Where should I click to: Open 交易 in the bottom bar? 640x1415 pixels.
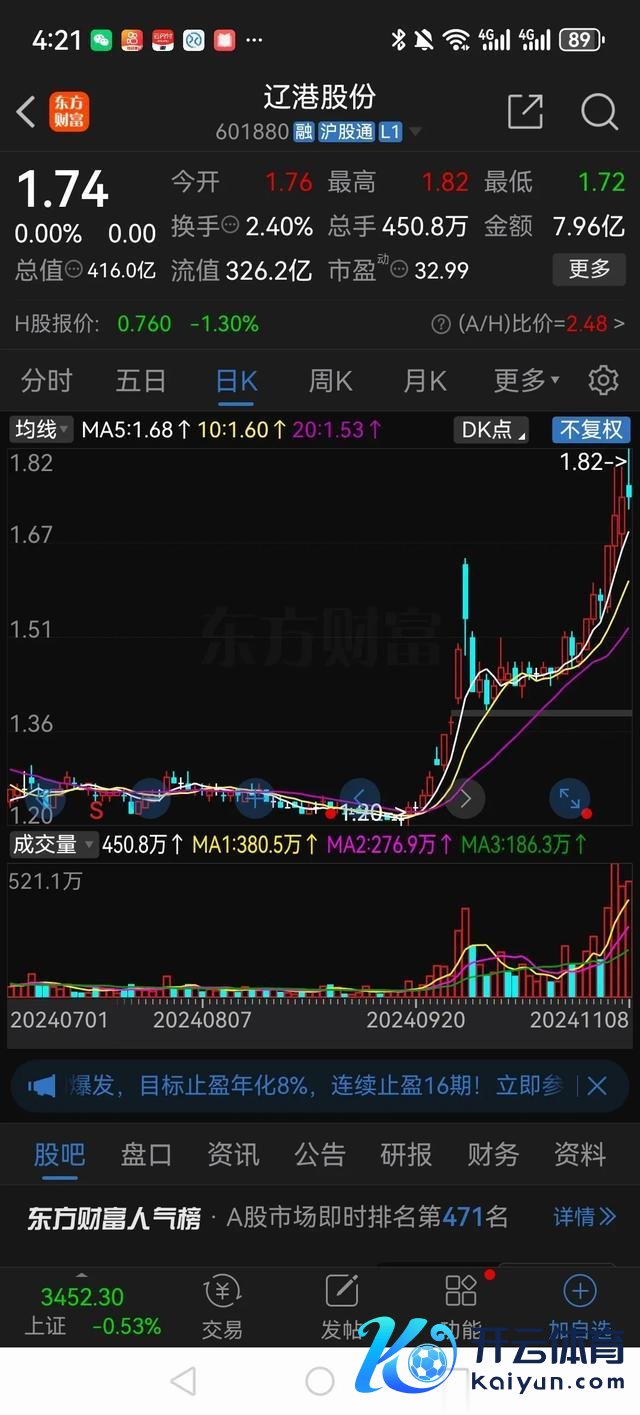coord(222,1306)
